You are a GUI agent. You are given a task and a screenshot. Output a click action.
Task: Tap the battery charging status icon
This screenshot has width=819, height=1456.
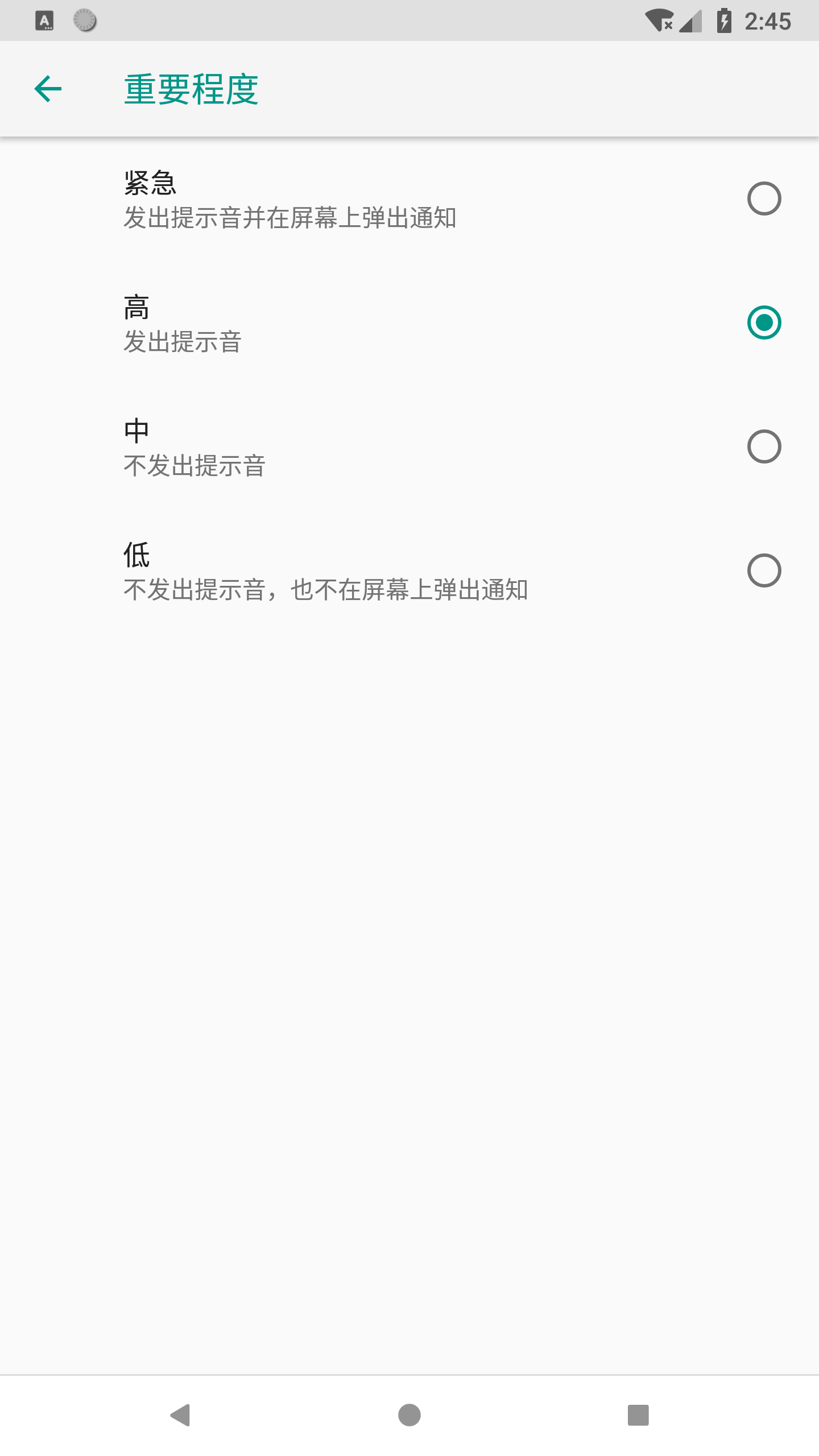coord(725,20)
